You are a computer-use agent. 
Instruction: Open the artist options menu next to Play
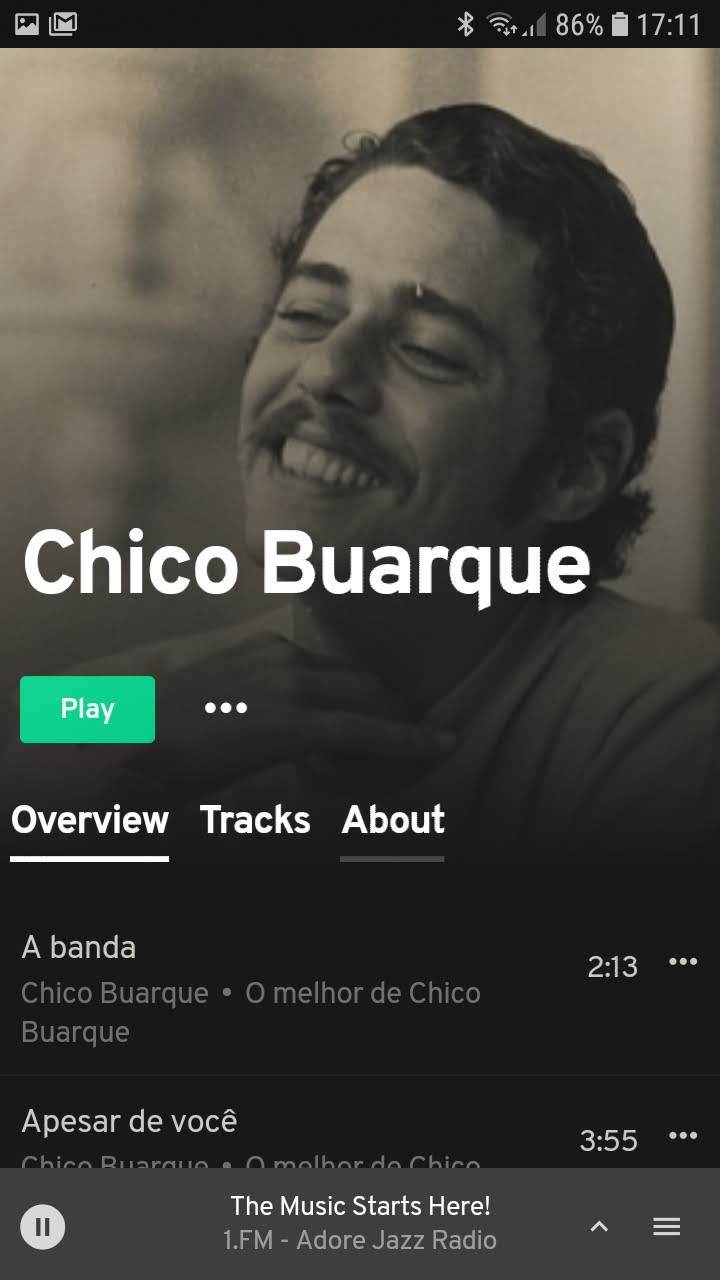pos(225,708)
